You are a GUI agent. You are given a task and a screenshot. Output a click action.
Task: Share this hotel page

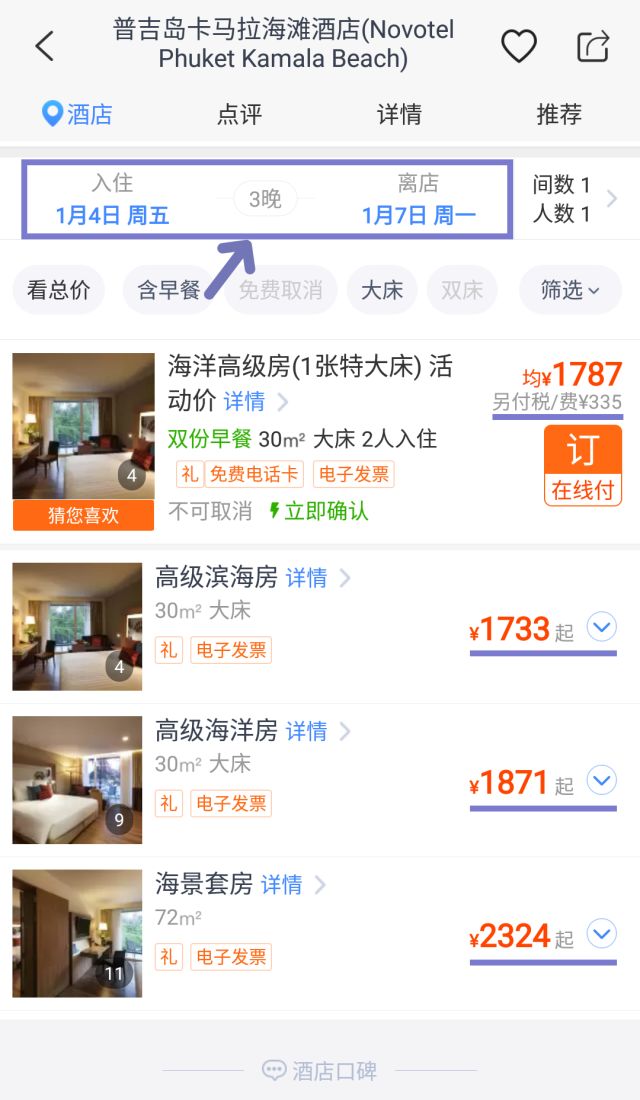click(593, 46)
